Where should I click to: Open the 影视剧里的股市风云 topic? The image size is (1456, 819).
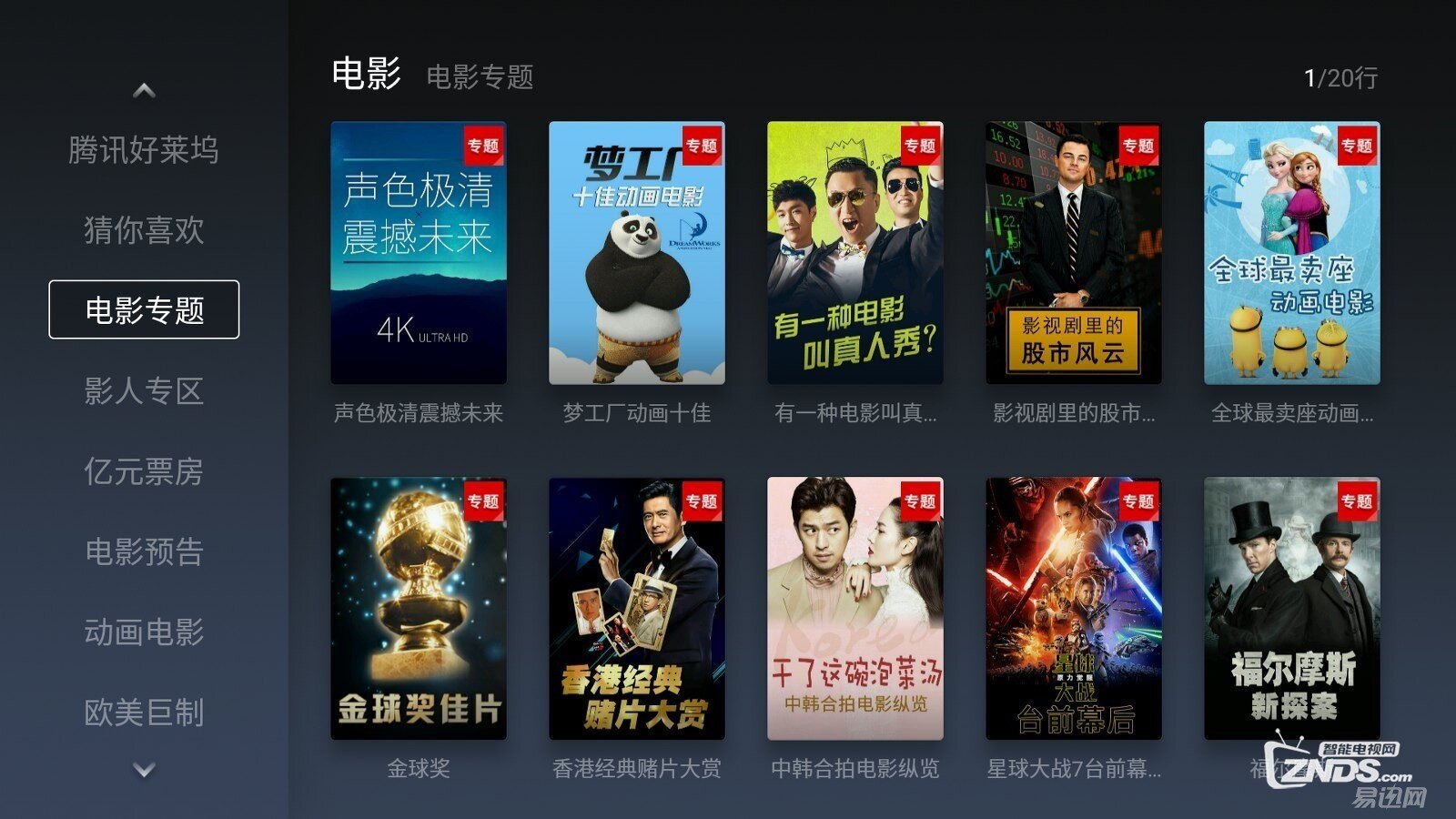coord(1074,253)
